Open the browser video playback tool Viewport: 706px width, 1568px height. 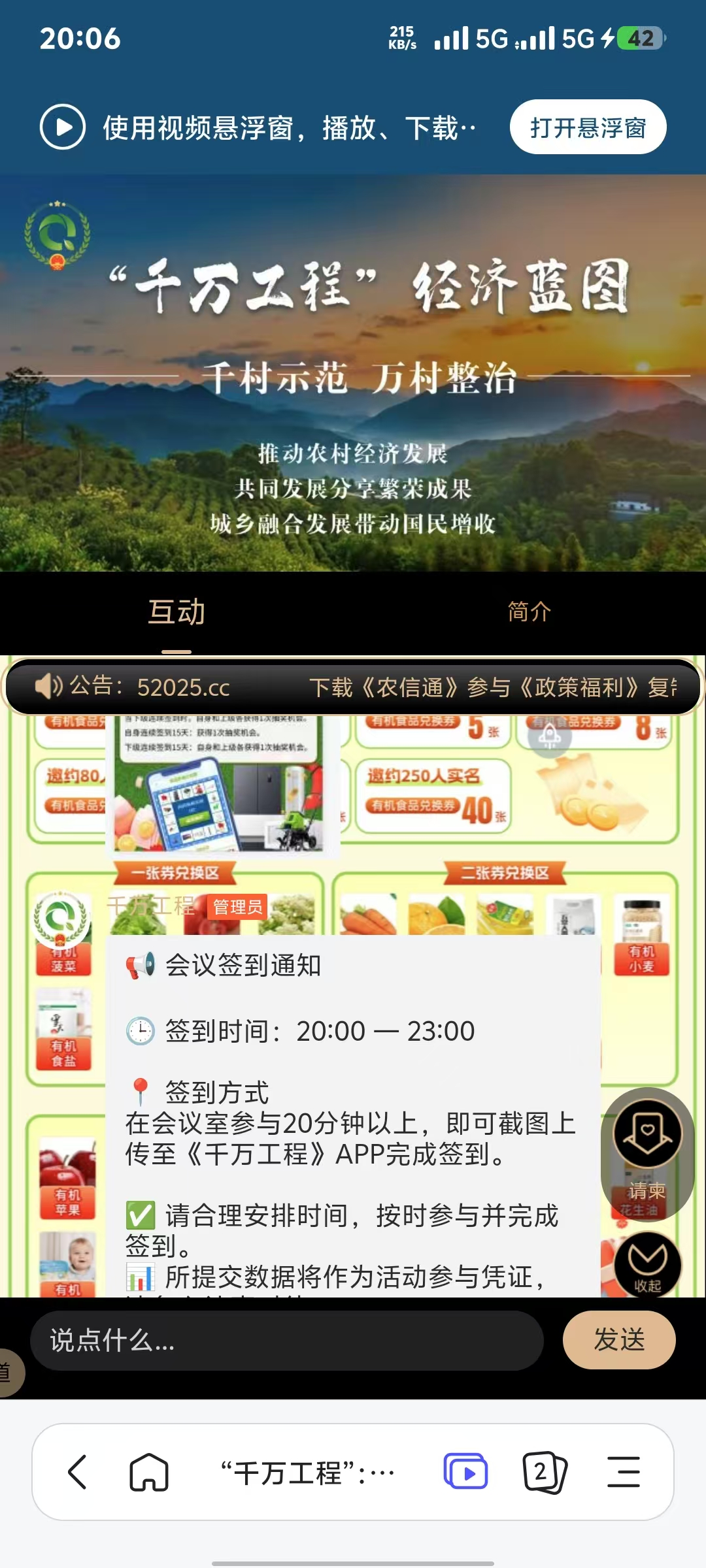point(465,1473)
